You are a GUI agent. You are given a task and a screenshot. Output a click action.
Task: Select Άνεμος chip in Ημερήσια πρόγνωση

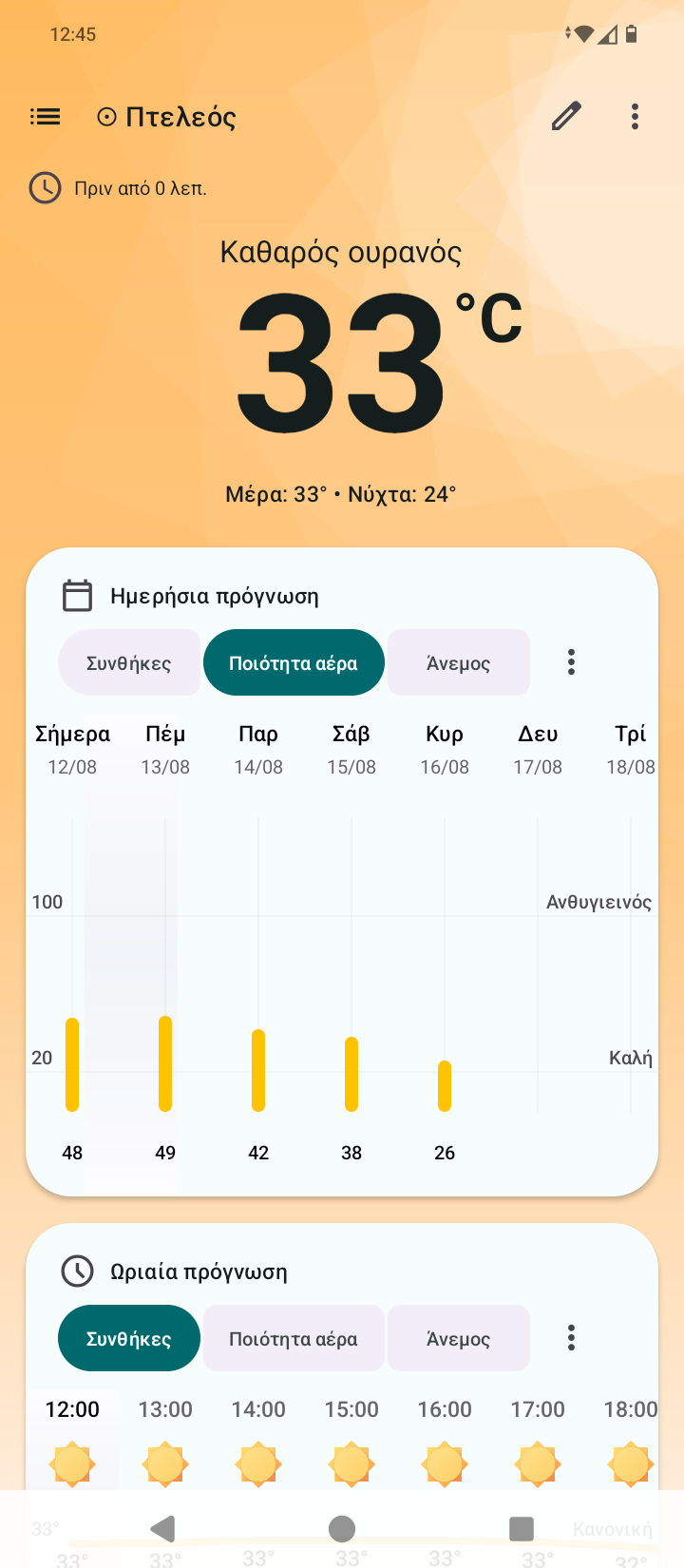459,662
